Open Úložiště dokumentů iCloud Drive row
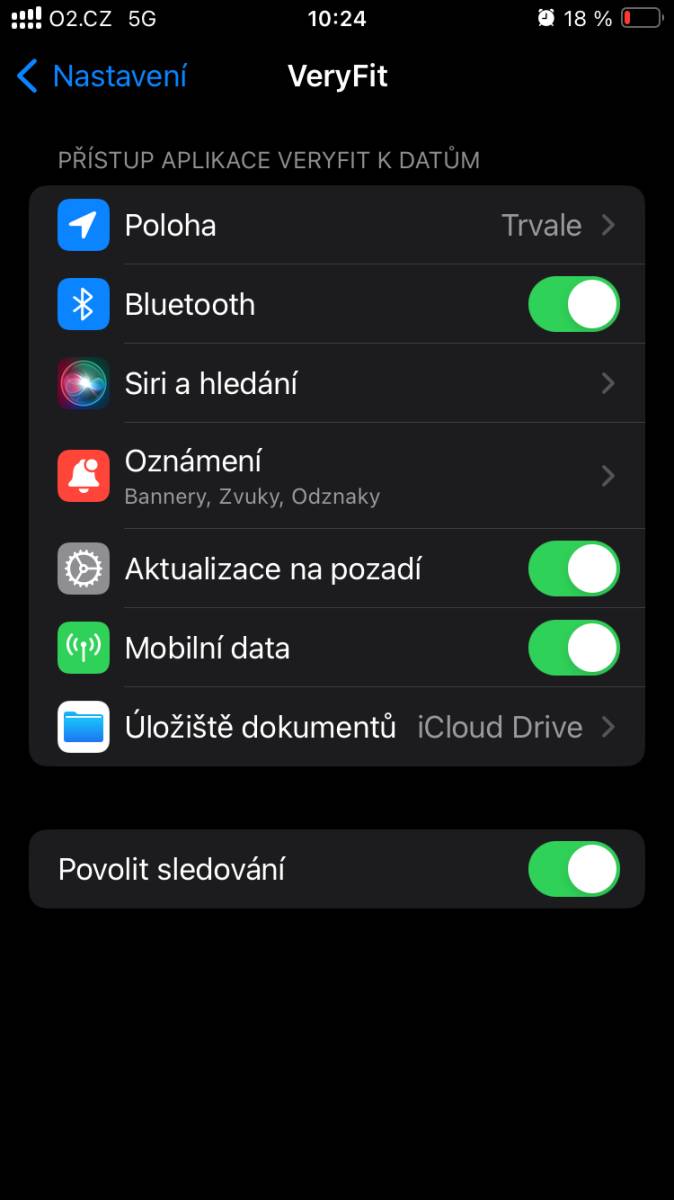The width and height of the screenshot is (674, 1200). (x=337, y=727)
